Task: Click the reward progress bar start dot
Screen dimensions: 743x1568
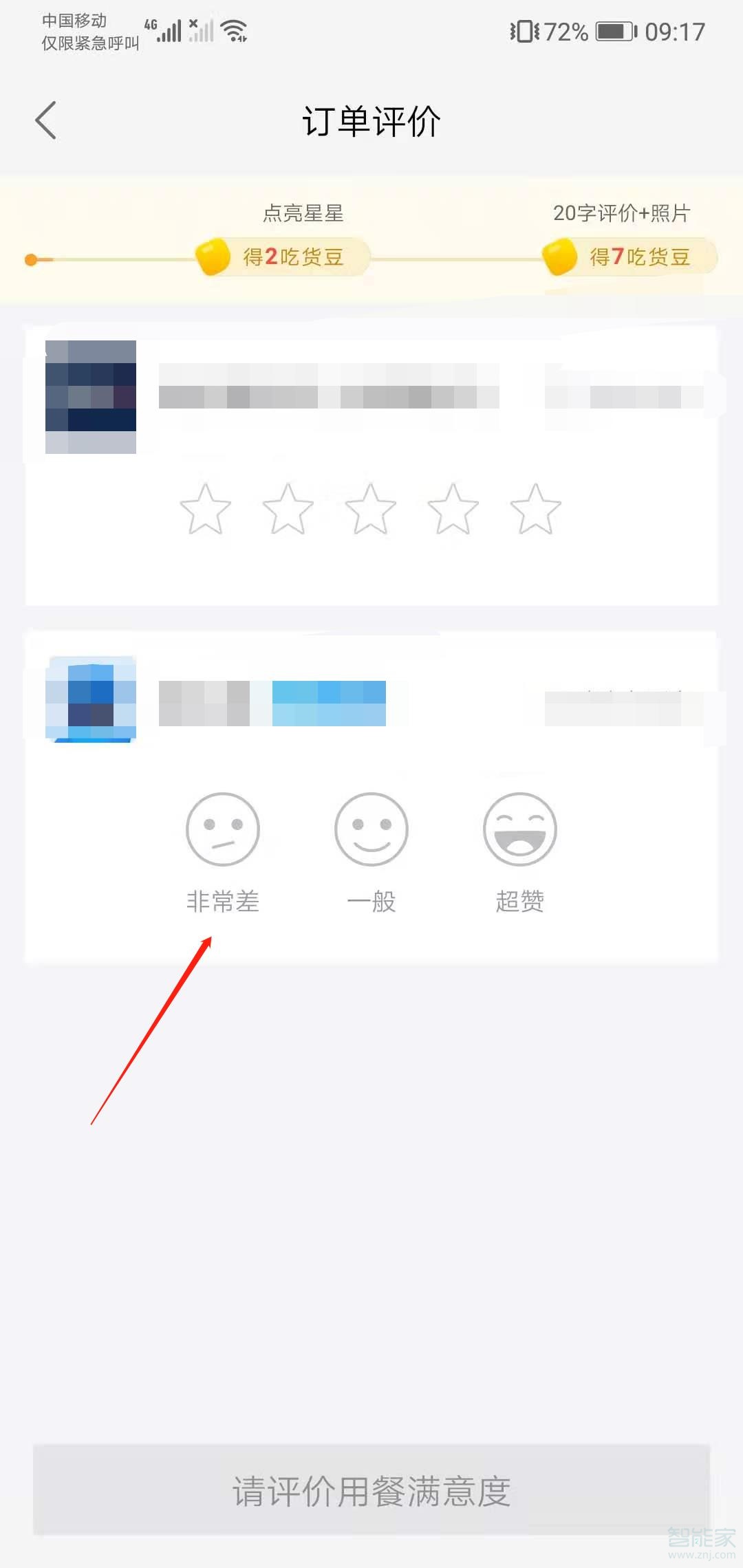Action: pyautogui.click(x=30, y=259)
